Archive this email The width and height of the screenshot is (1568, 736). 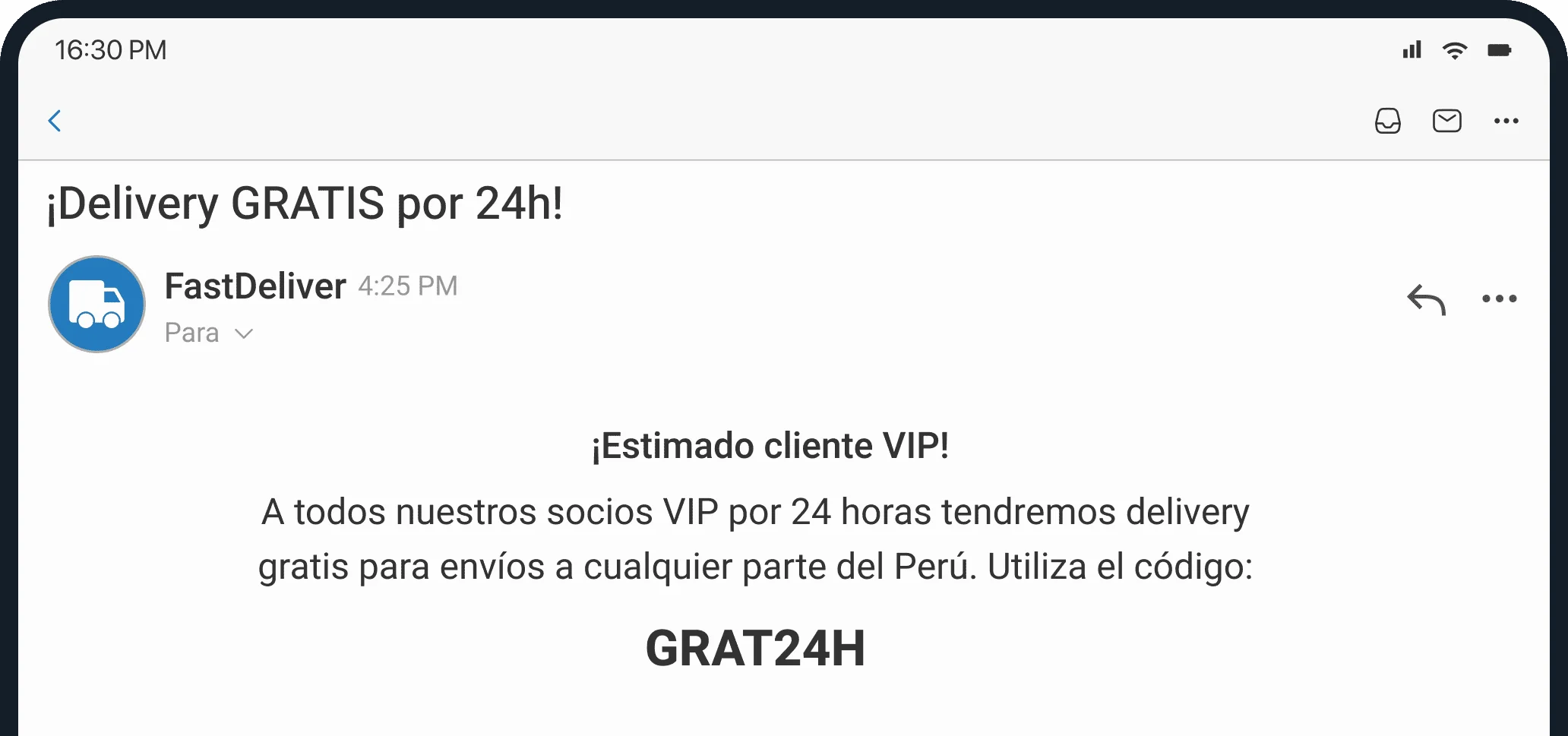click(1387, 121)
